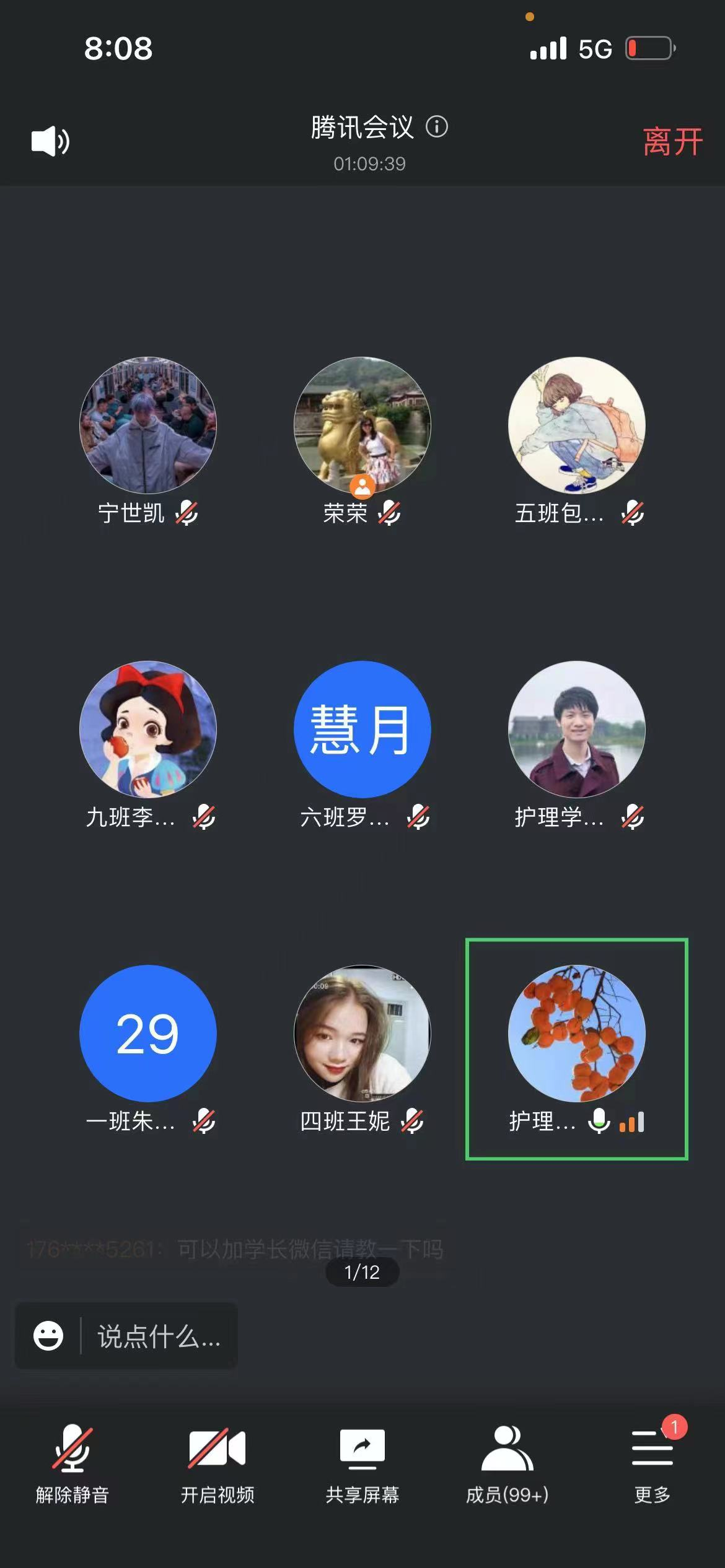Tap the 说点什么 chat input
725x1568 pixels.
[x=158, y=1336]
